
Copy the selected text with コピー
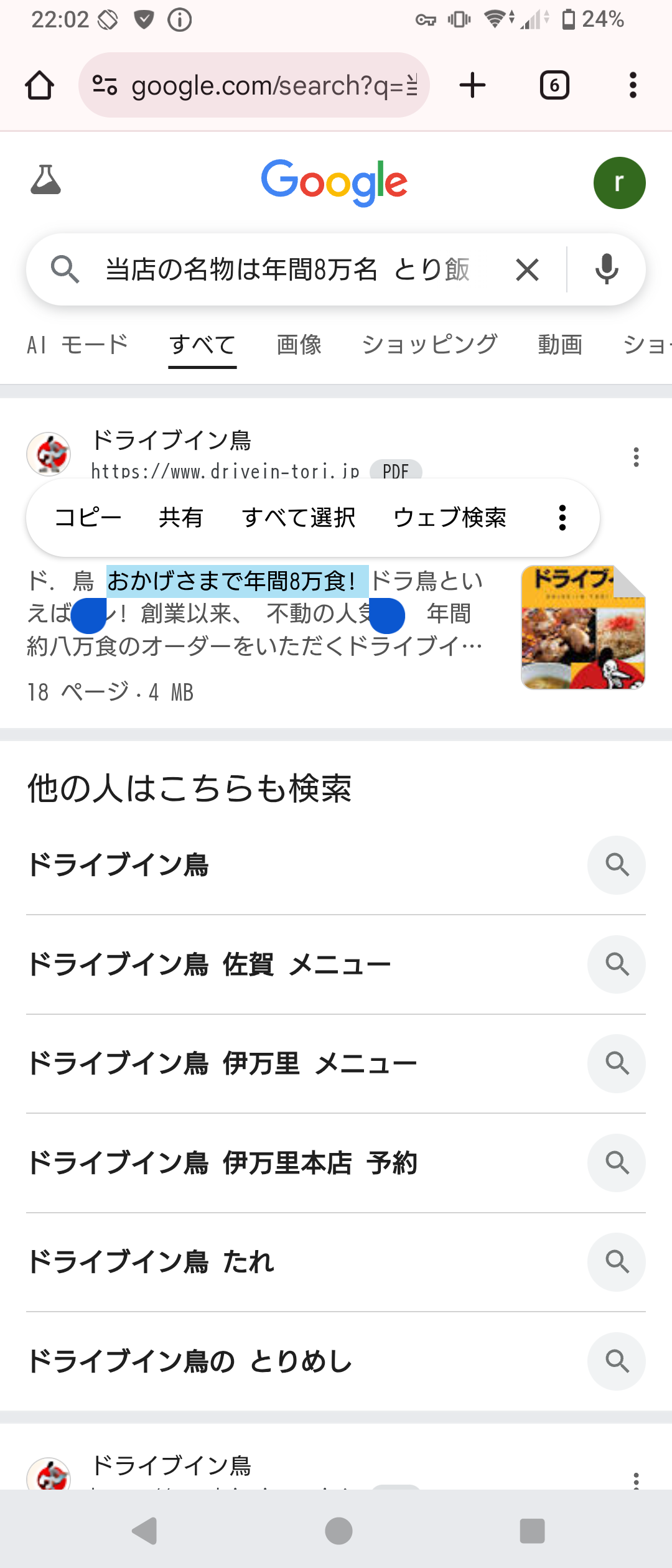88,518
